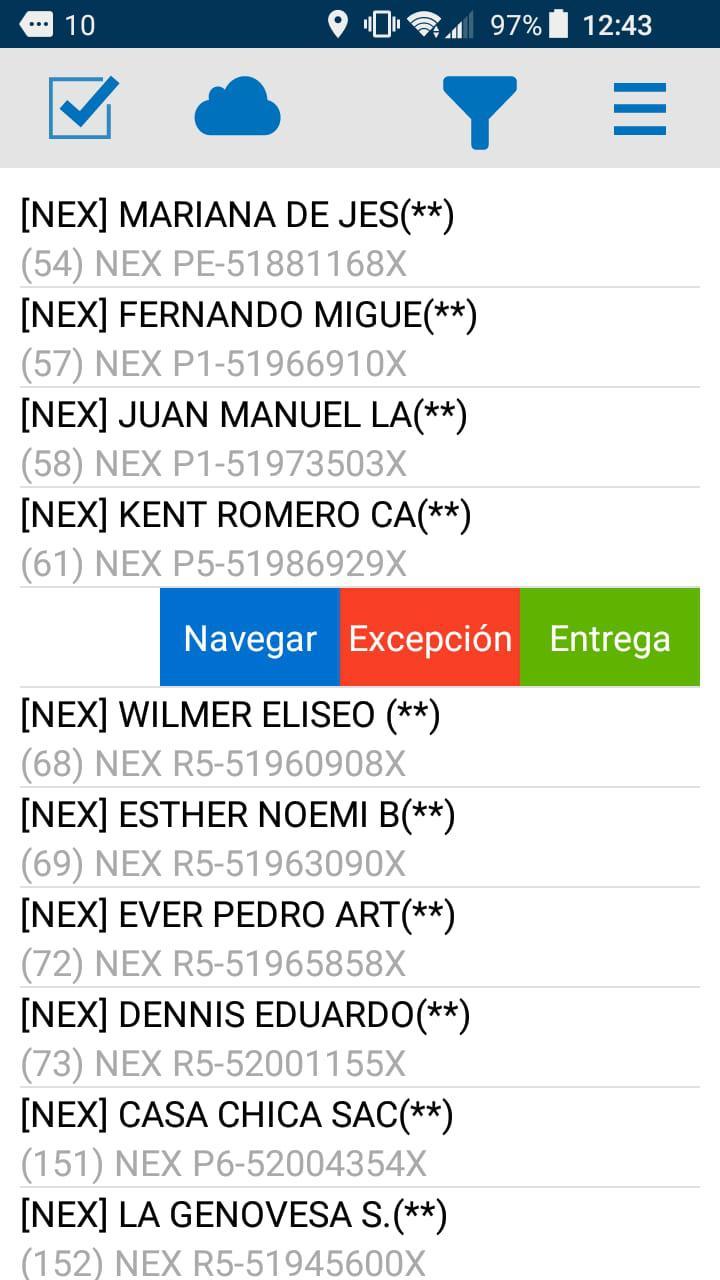Open the EVER PEDRO ART order
This screenshot has height=1280, width=720.
click(360, 938)
